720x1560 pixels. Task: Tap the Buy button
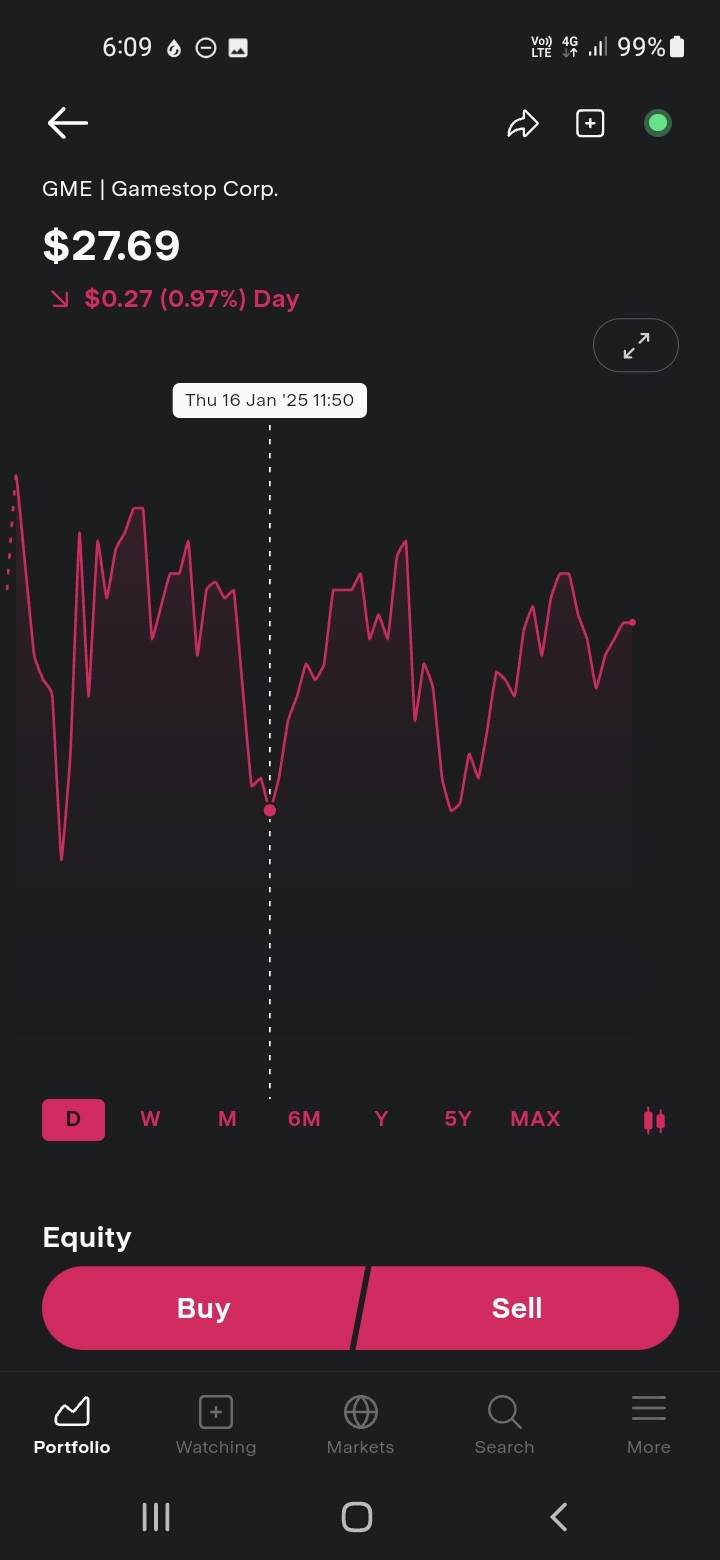(x=203, y=1308)
